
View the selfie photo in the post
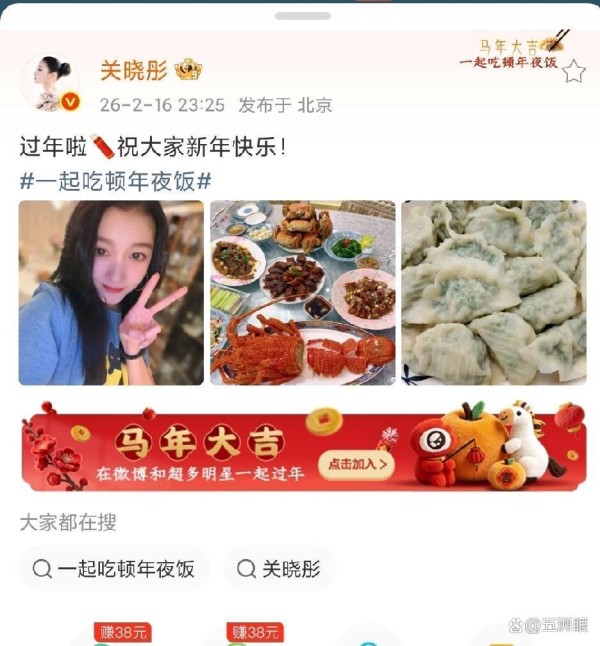tap(111, 293)
